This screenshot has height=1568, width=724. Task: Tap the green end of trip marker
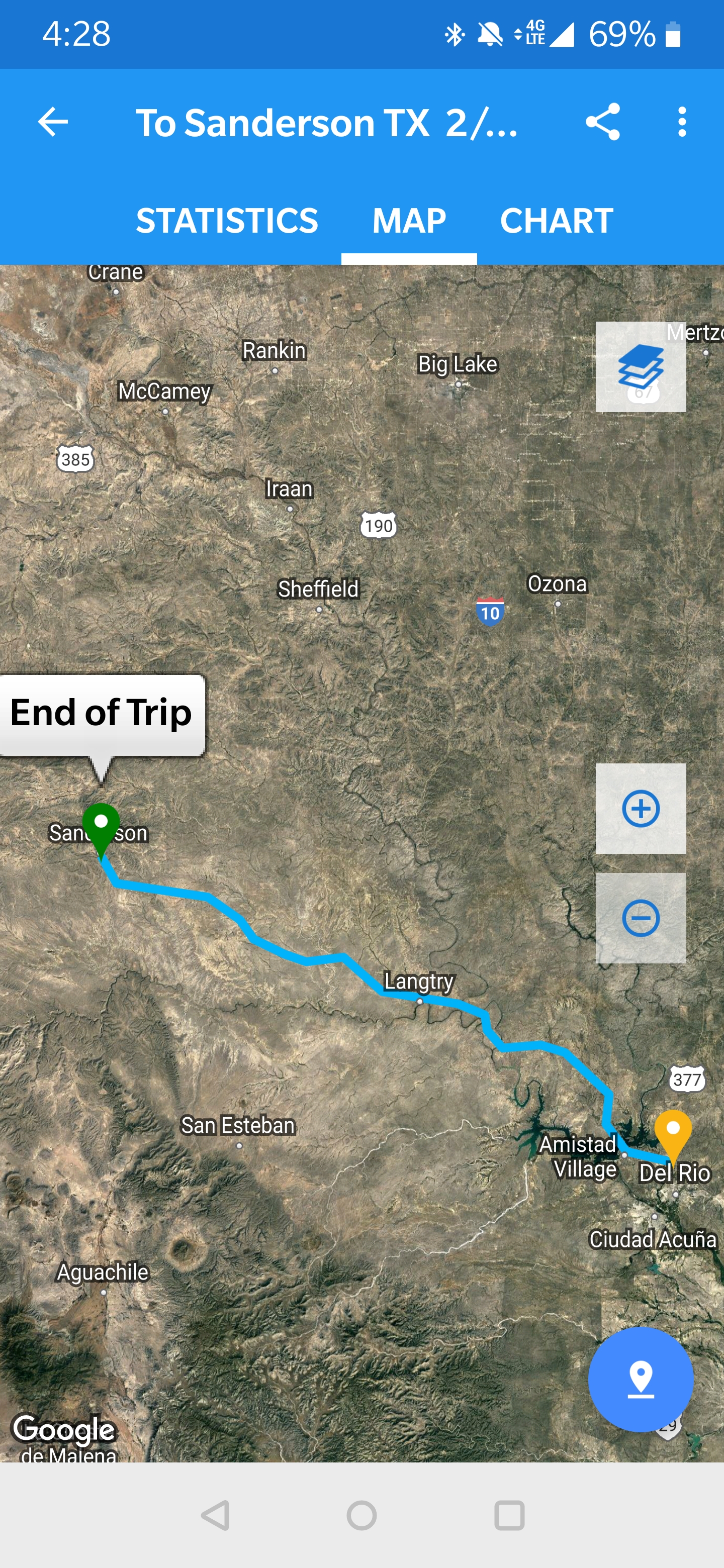point(101,827)
